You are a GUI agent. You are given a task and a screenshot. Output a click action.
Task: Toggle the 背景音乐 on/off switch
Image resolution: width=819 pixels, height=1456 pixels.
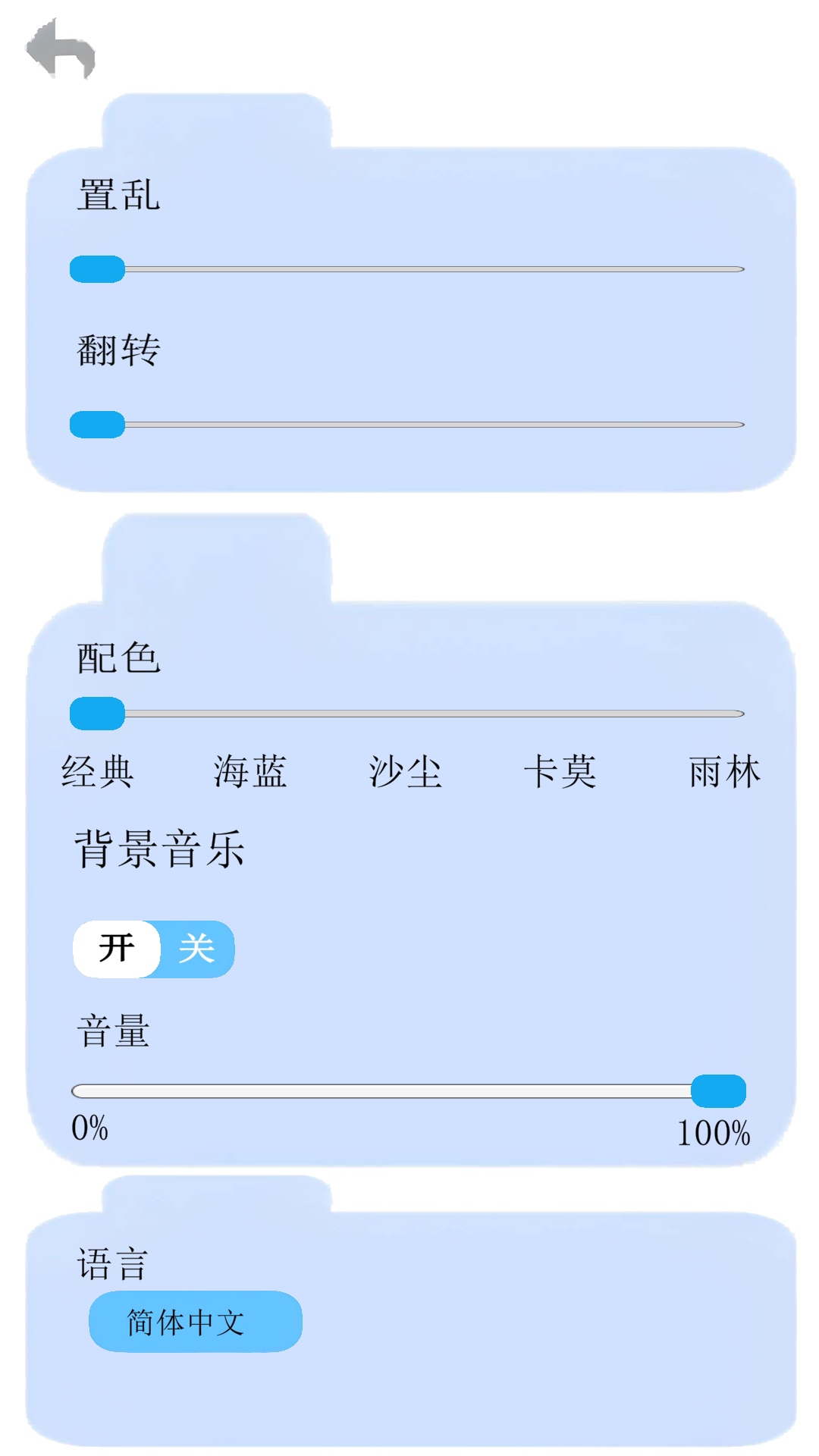click(155, 948)
